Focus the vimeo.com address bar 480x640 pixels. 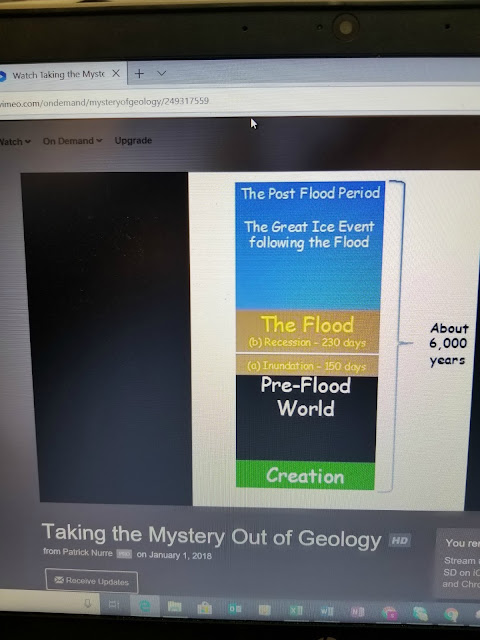(240, 101)
